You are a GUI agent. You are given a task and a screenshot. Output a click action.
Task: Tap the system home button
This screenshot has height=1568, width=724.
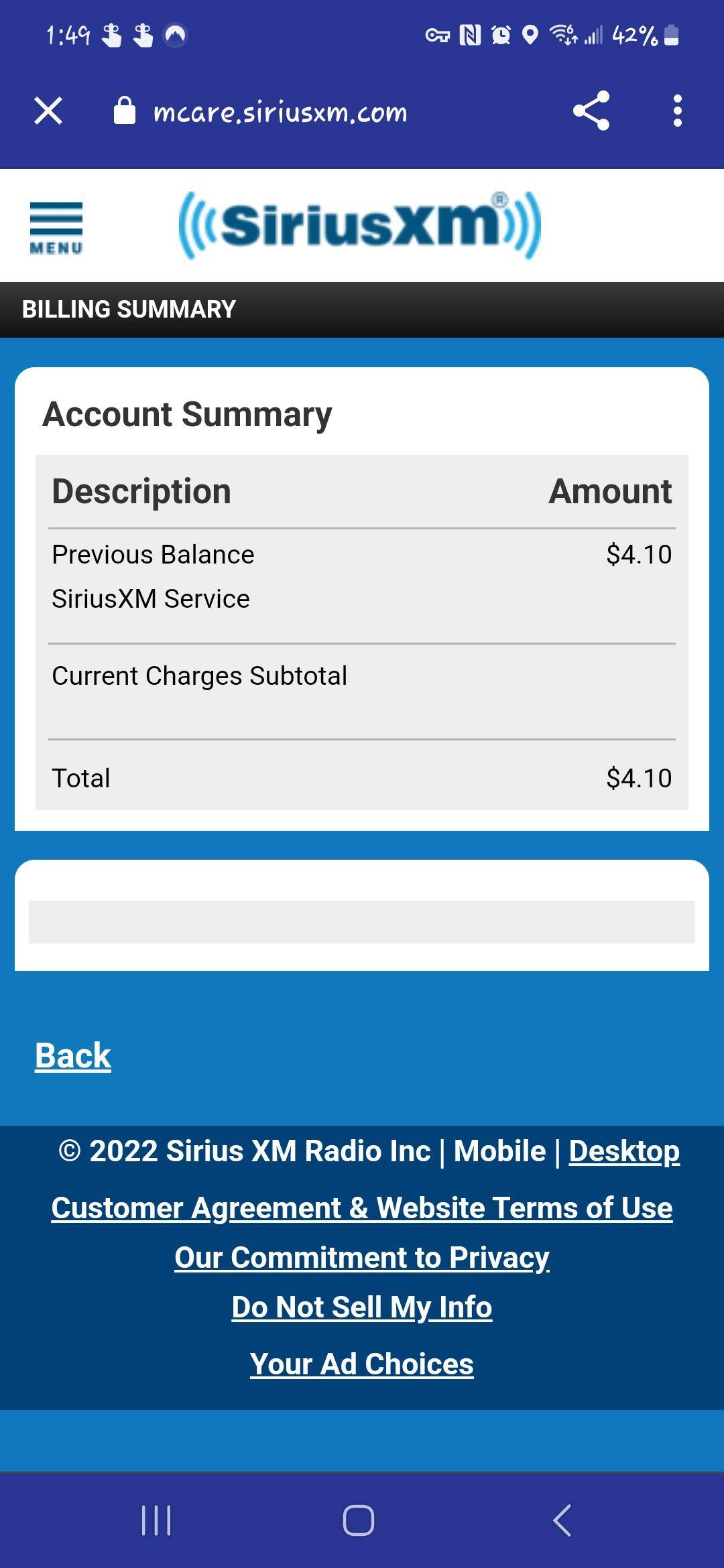point(359,1520)
